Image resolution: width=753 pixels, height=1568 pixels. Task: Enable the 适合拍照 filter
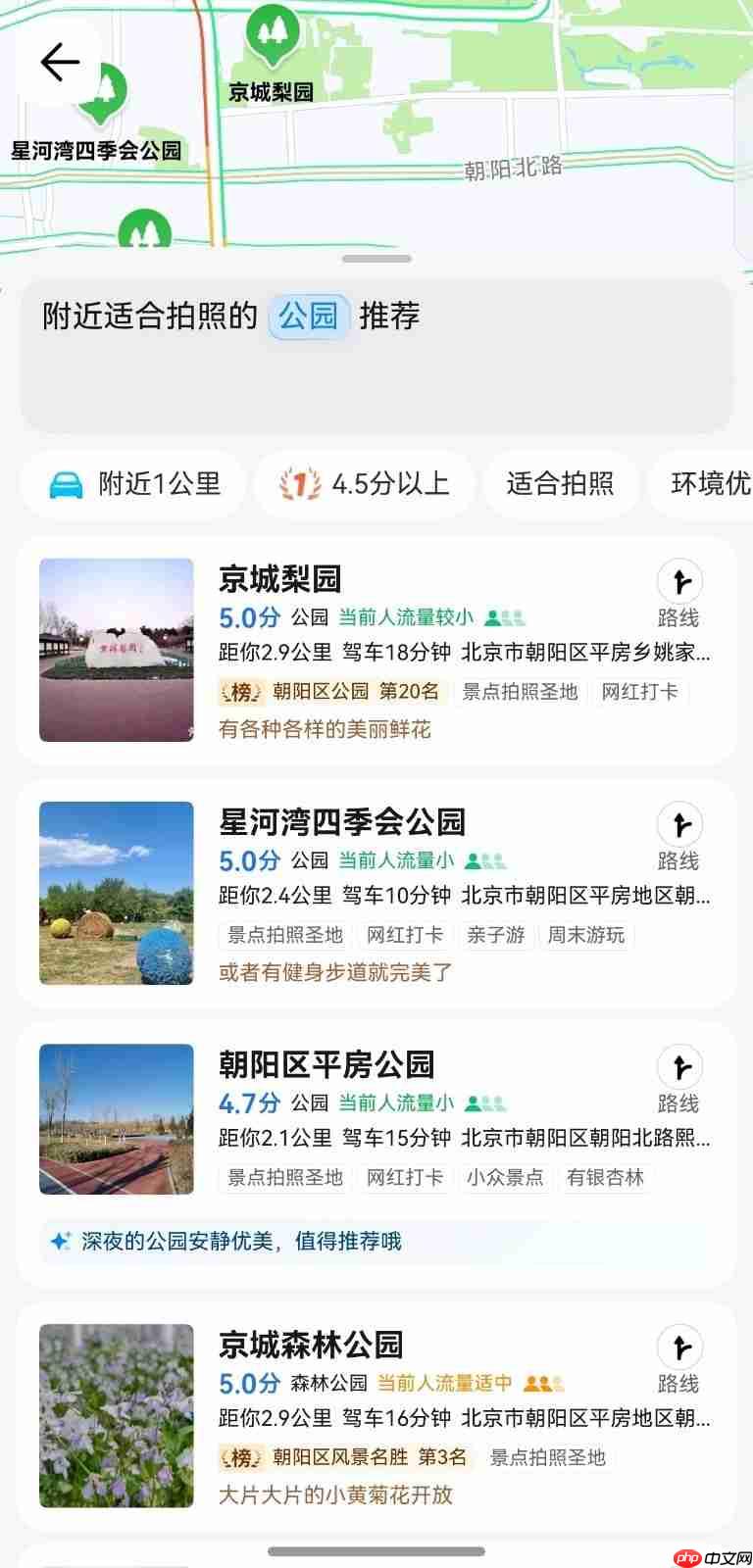[561, 483]
